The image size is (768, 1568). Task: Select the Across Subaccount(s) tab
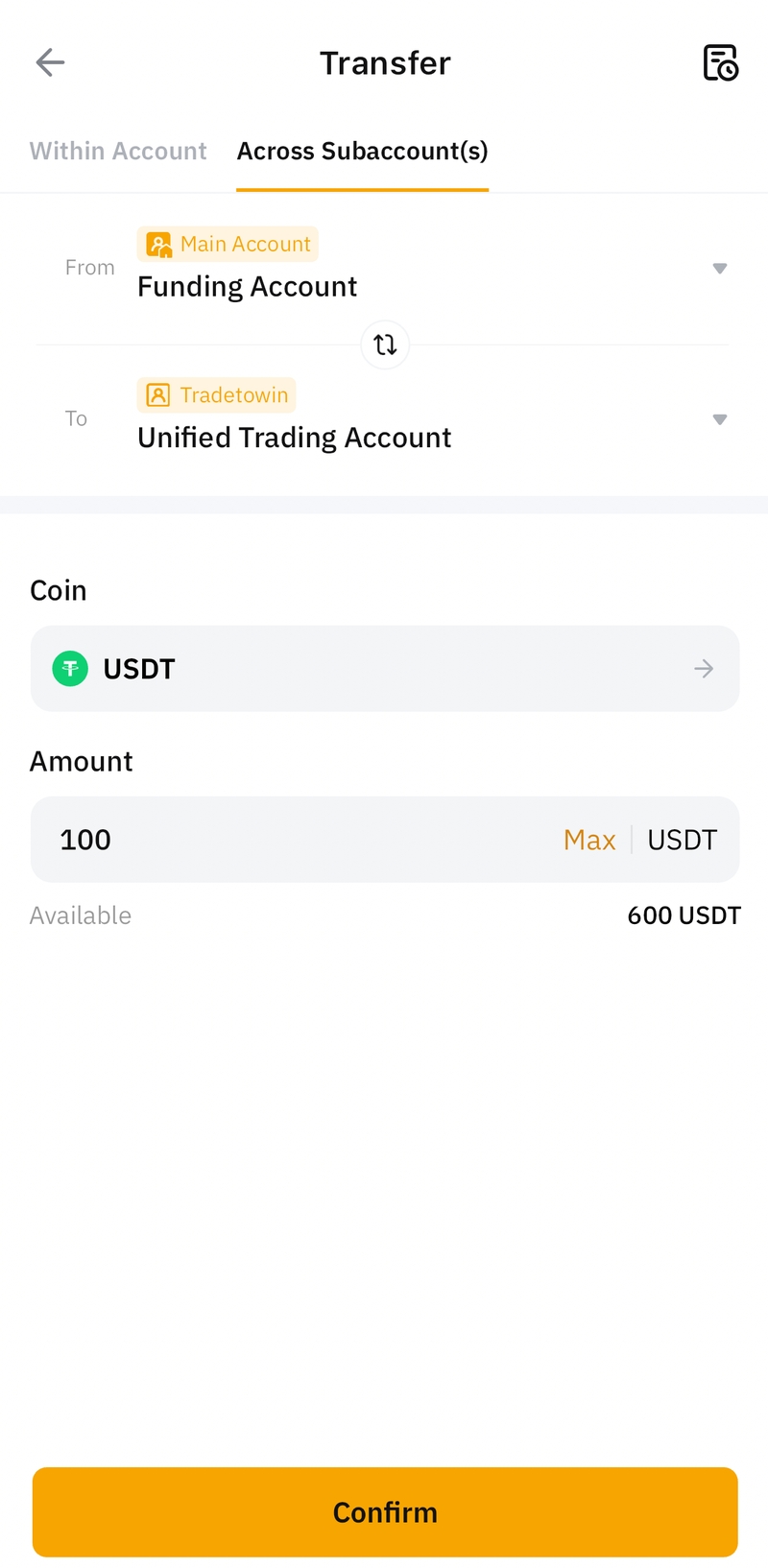click(362, 151)
